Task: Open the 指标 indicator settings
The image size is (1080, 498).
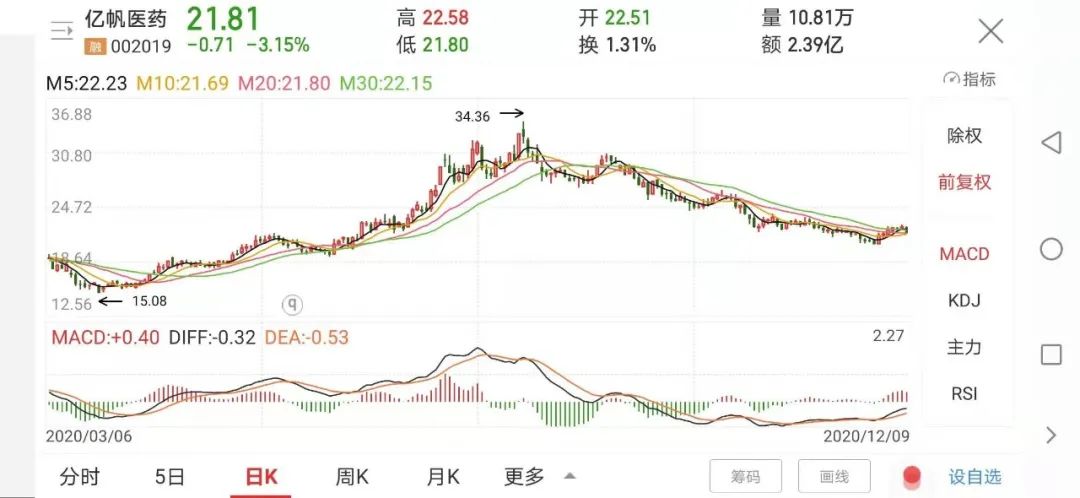Action: pyautogui.click(x=970, y=80)
